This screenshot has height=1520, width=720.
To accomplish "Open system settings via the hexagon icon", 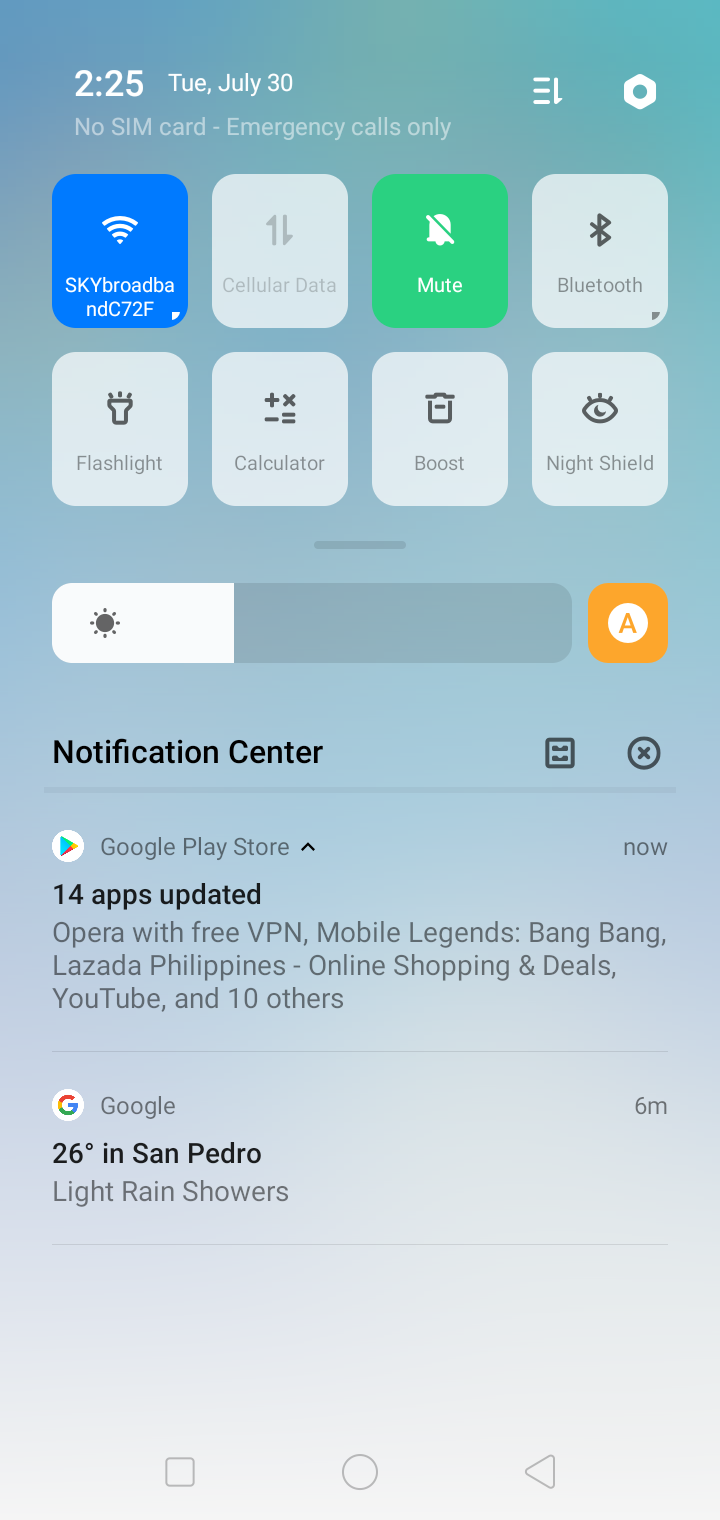I will pyautogui.click(x=639, y=92).
